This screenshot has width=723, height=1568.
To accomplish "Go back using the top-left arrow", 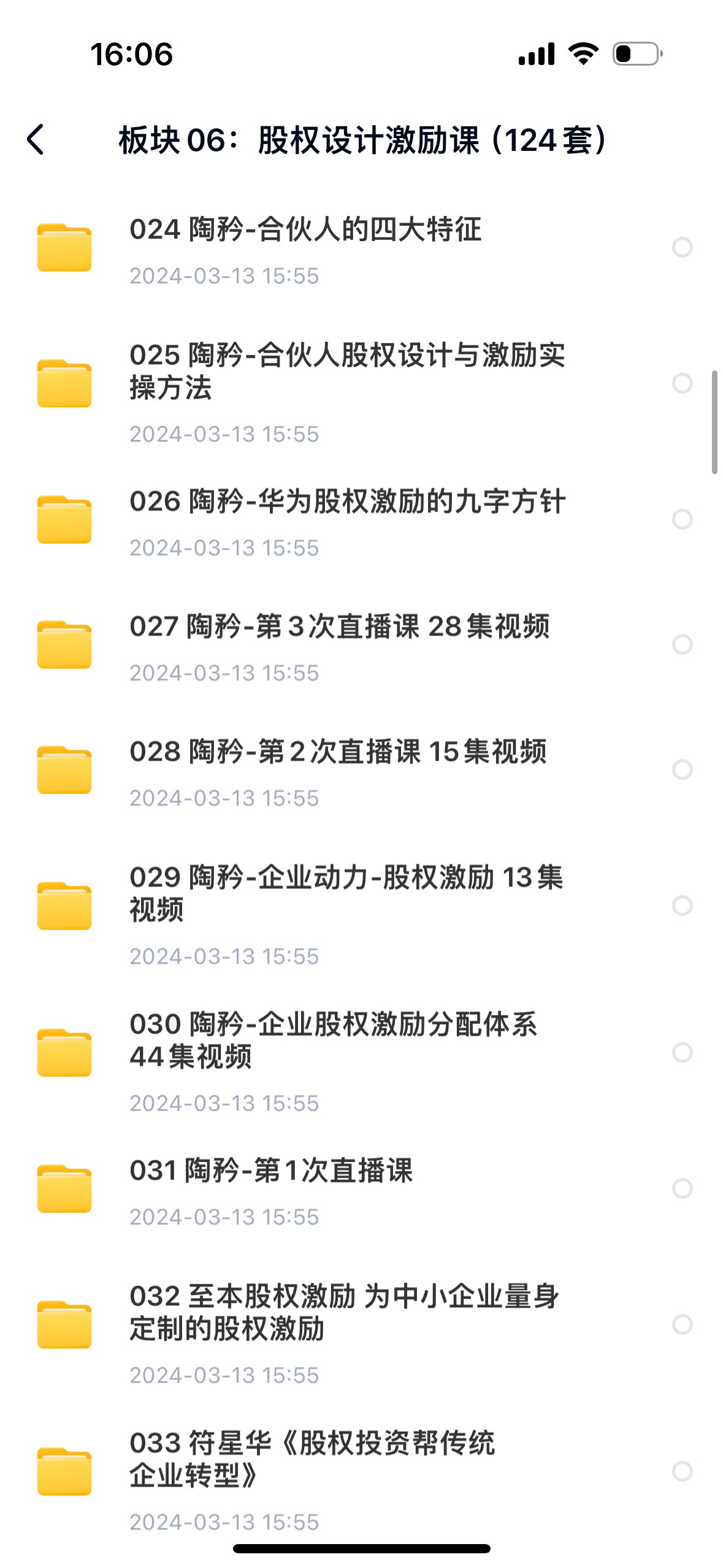I will [x=36, y=140].
